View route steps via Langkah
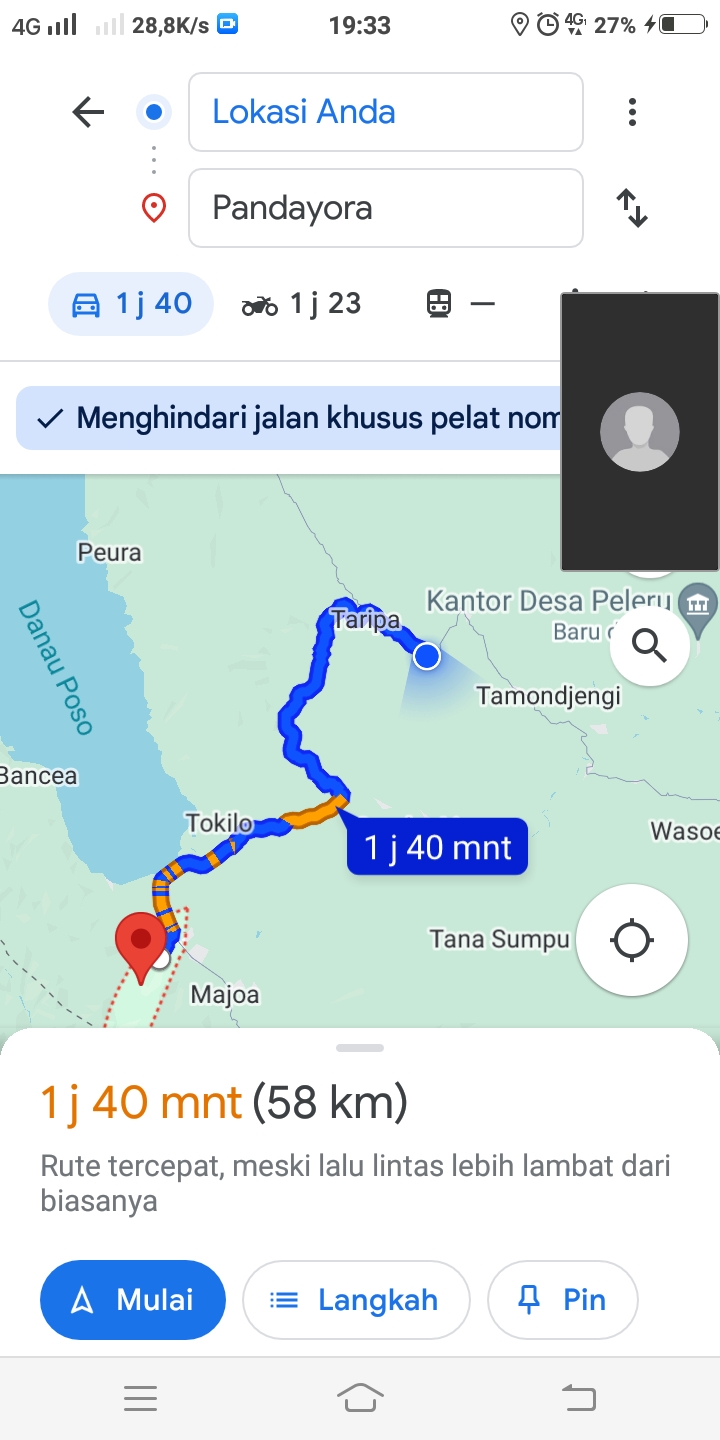Screen dimensions: 720x1440 [x=356, y=1300]
